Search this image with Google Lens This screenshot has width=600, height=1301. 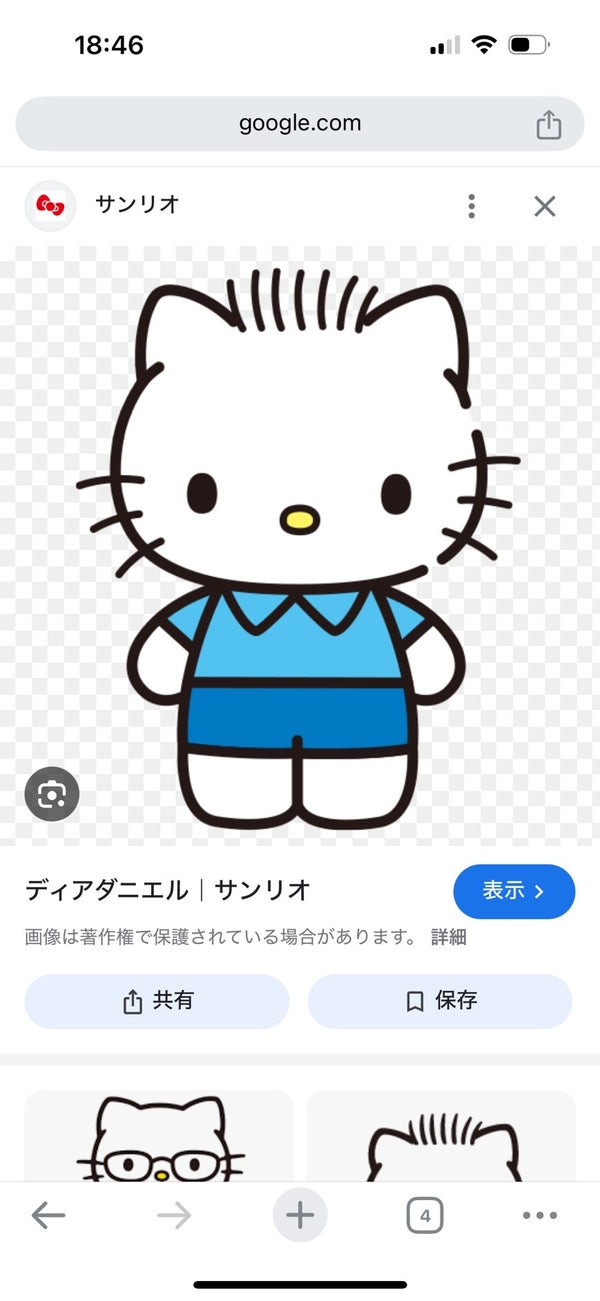point(52,794)
